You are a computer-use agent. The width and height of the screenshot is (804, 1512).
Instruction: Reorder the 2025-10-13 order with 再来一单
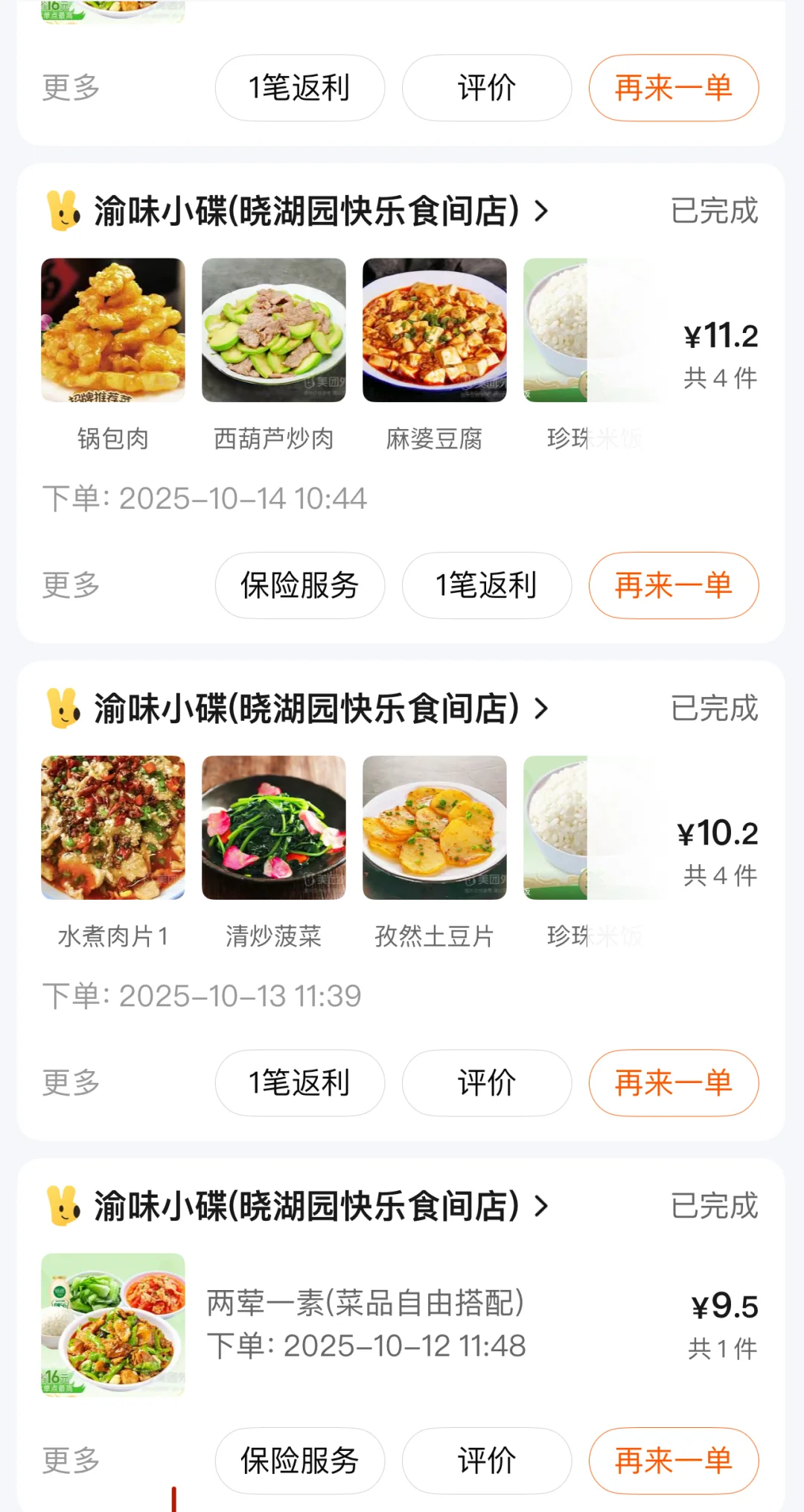(673, 1083)
